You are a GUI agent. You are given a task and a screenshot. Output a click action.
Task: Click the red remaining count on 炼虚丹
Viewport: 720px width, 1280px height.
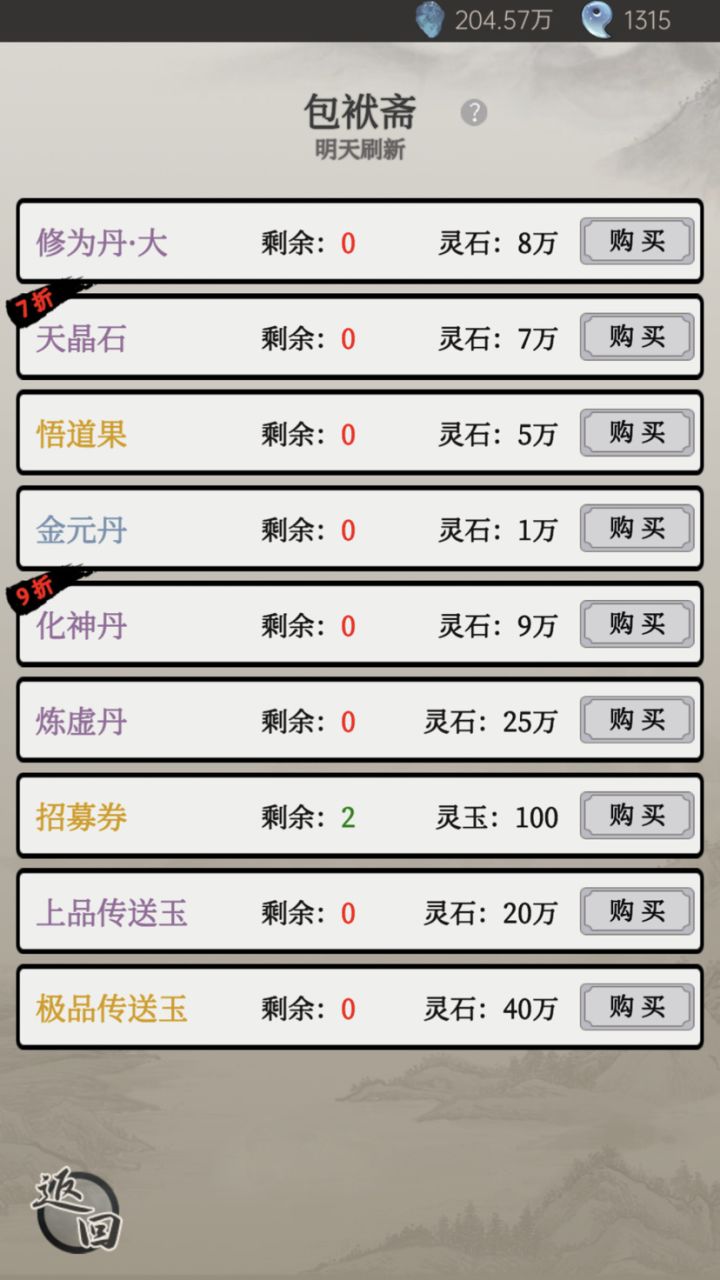coord(347,721)
